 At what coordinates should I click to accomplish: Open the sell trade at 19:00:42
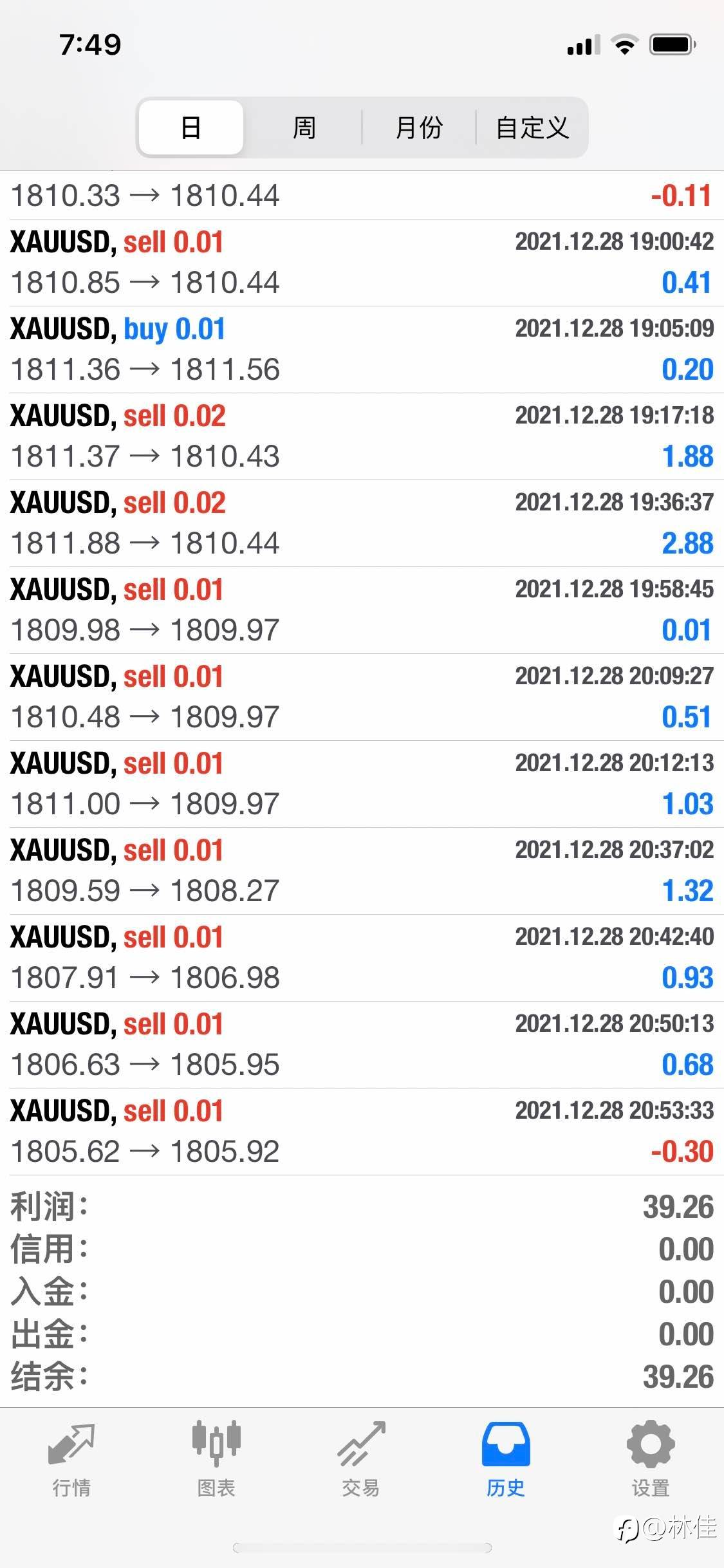362,263
